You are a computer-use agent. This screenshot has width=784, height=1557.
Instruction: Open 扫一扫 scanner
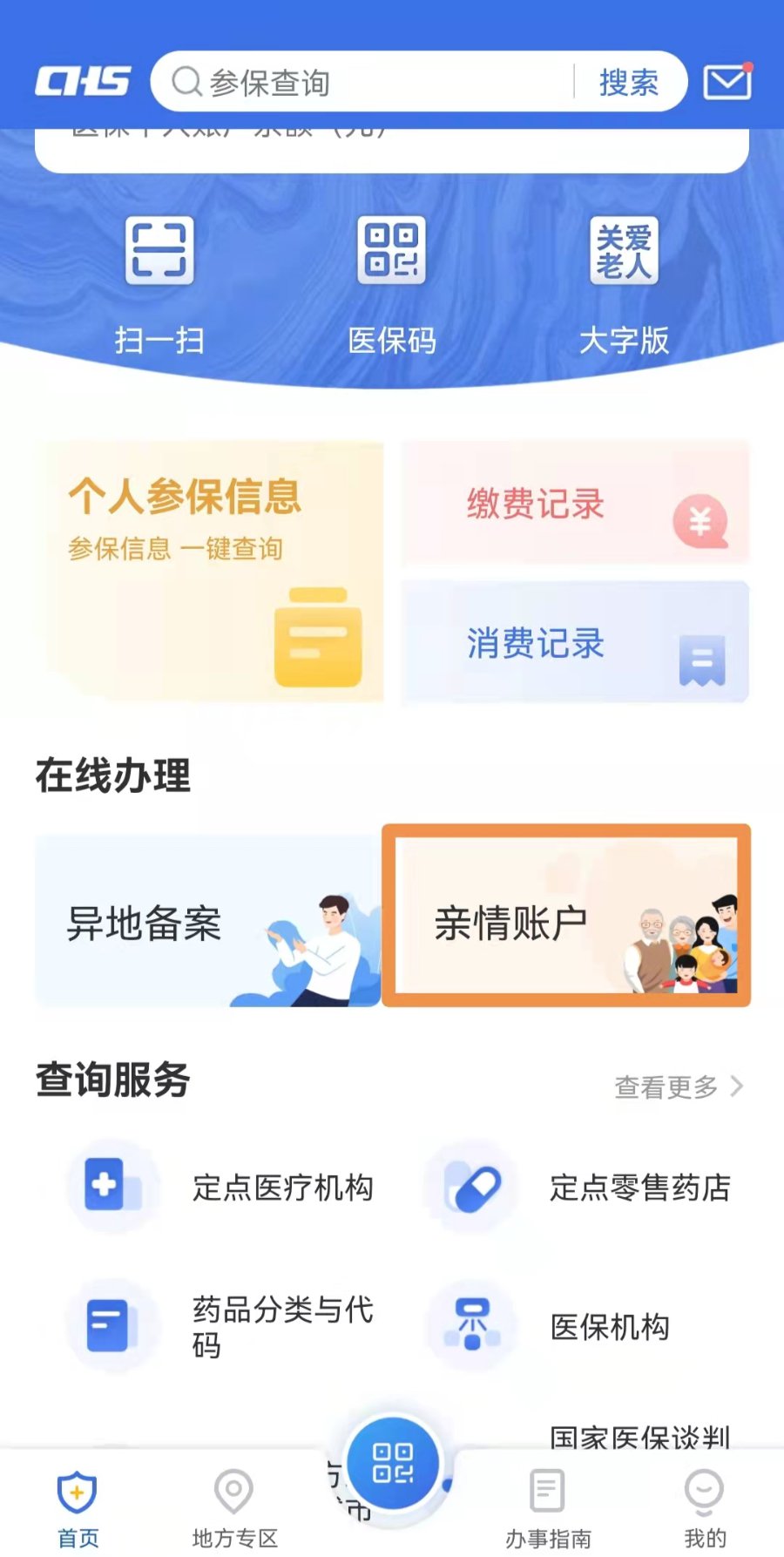coord(159,283)
